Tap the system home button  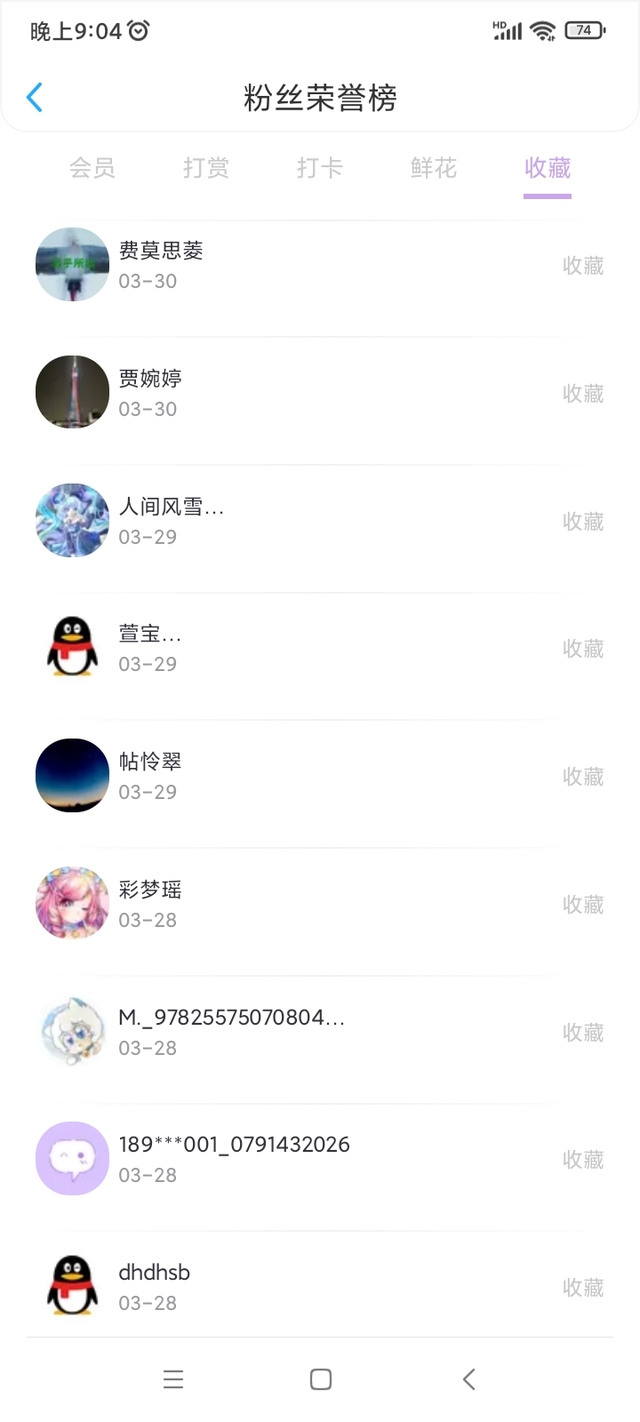(x=321, y=1380)
